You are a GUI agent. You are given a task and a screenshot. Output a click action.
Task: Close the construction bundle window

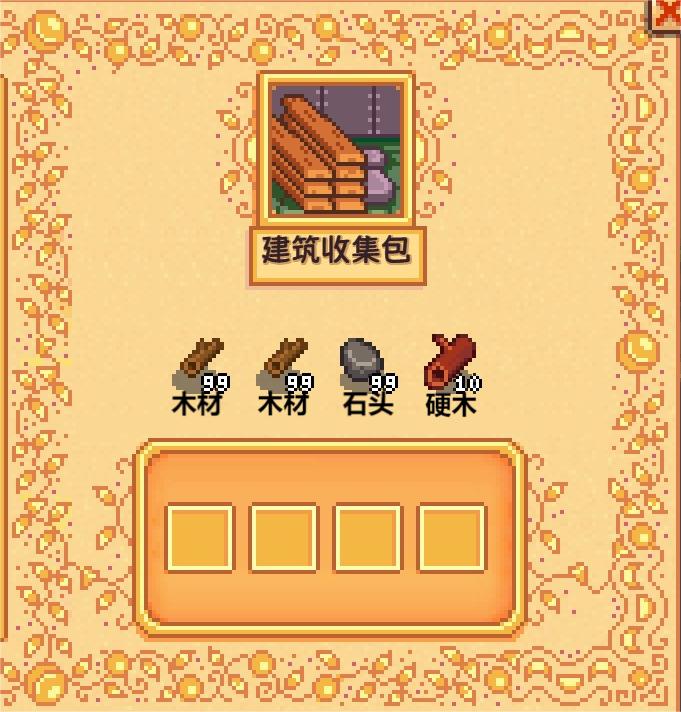(x=668, y=12)
